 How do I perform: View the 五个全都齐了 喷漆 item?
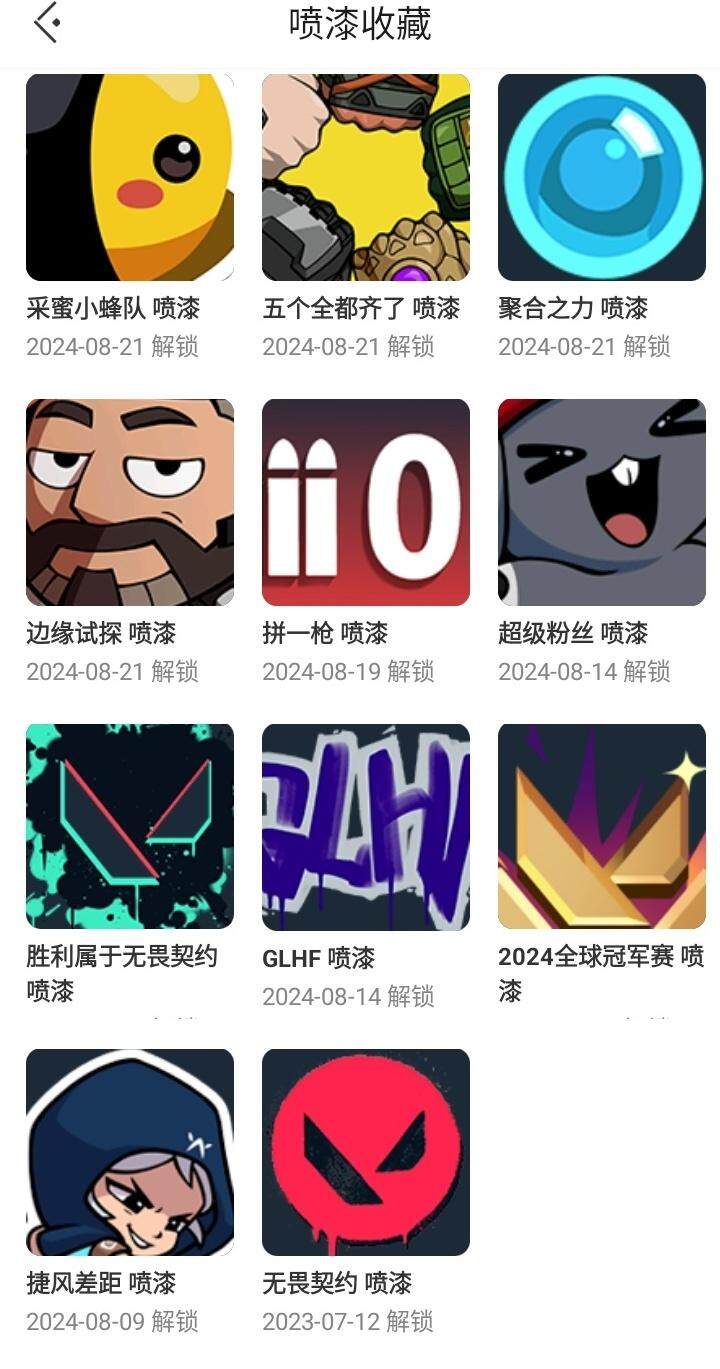click(x=366, y=178)
